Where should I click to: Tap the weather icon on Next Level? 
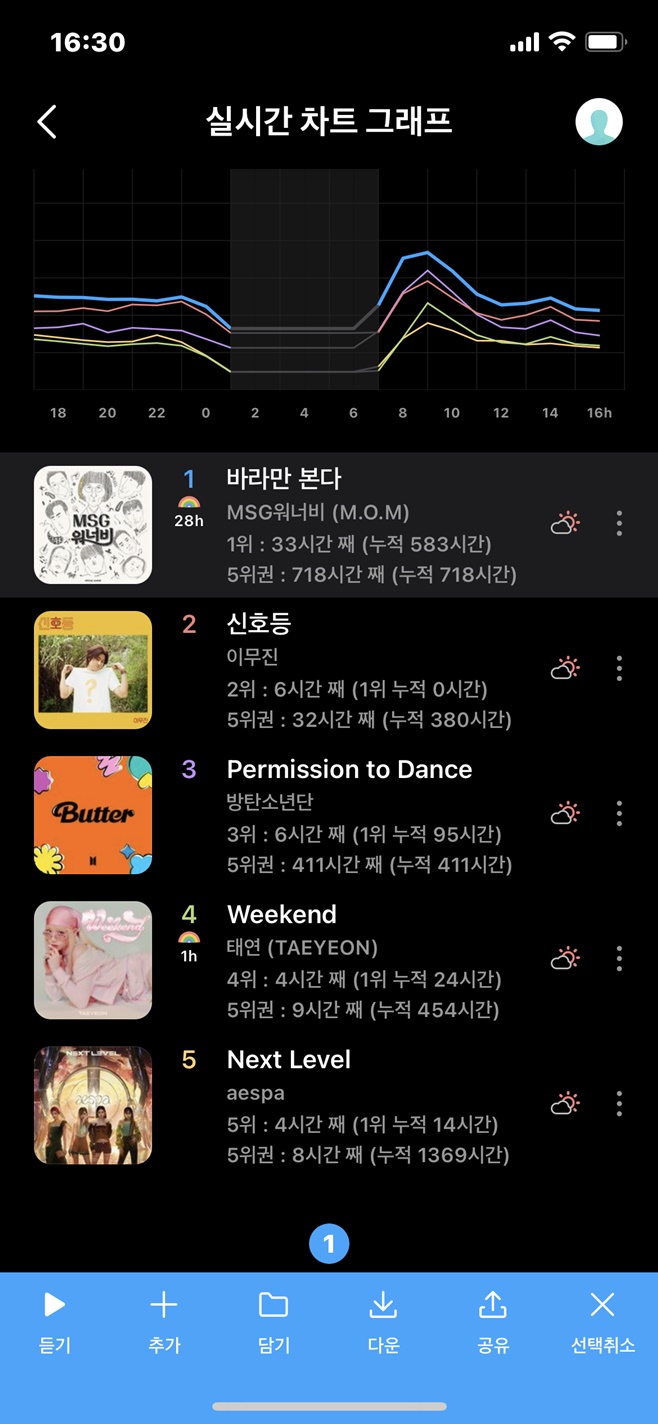point(565,1103)
